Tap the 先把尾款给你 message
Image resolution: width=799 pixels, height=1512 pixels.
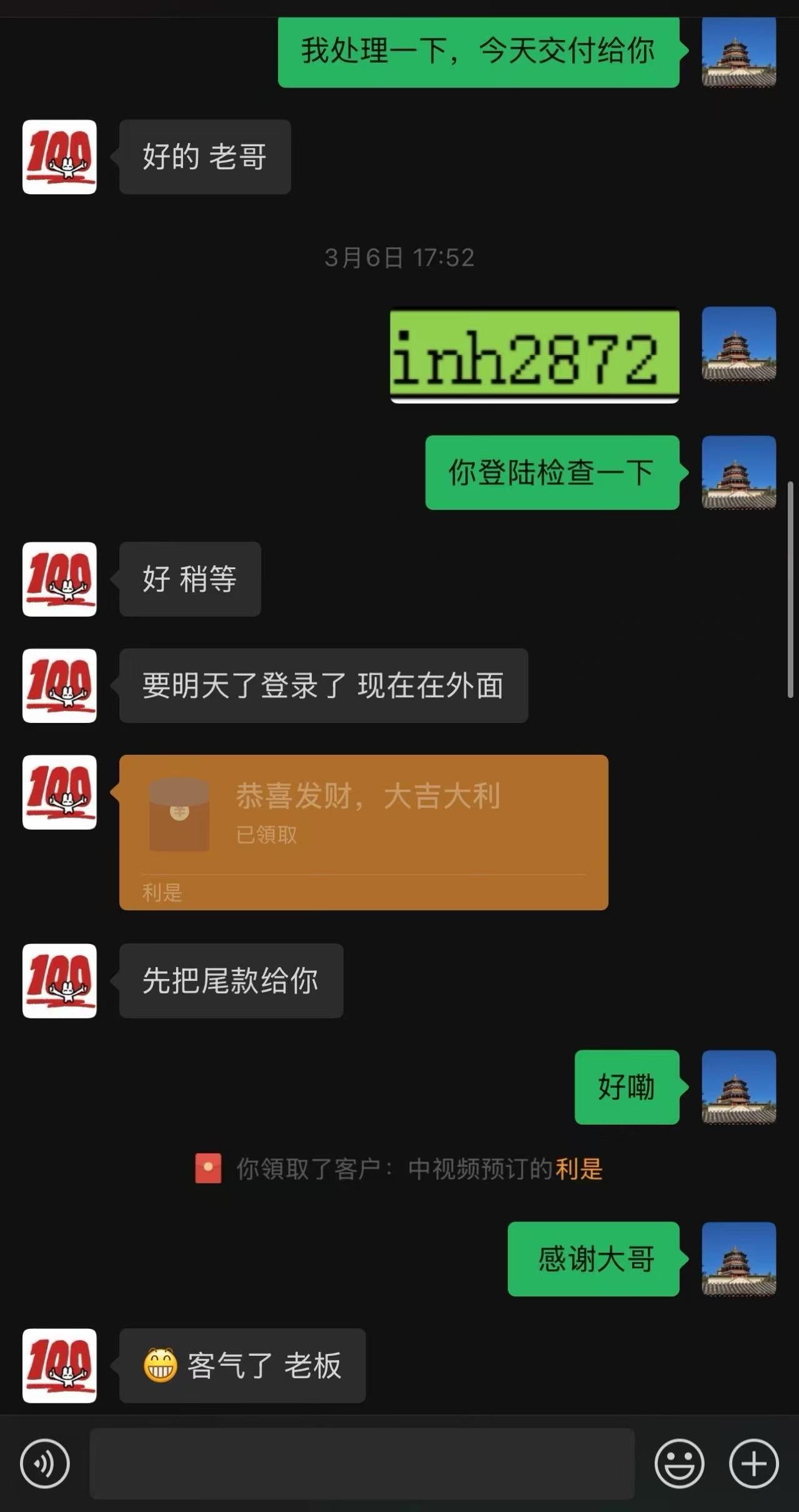pyautogui.click(x=230, y=981)
